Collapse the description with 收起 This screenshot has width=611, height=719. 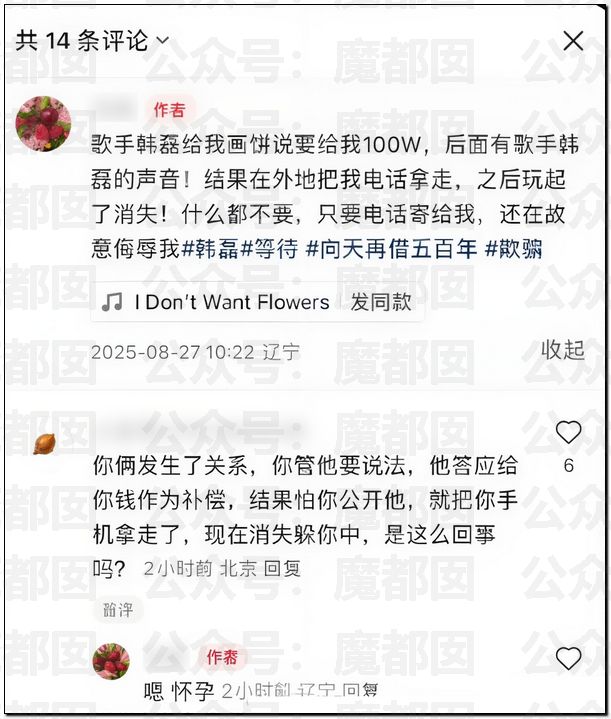(562, 350)
